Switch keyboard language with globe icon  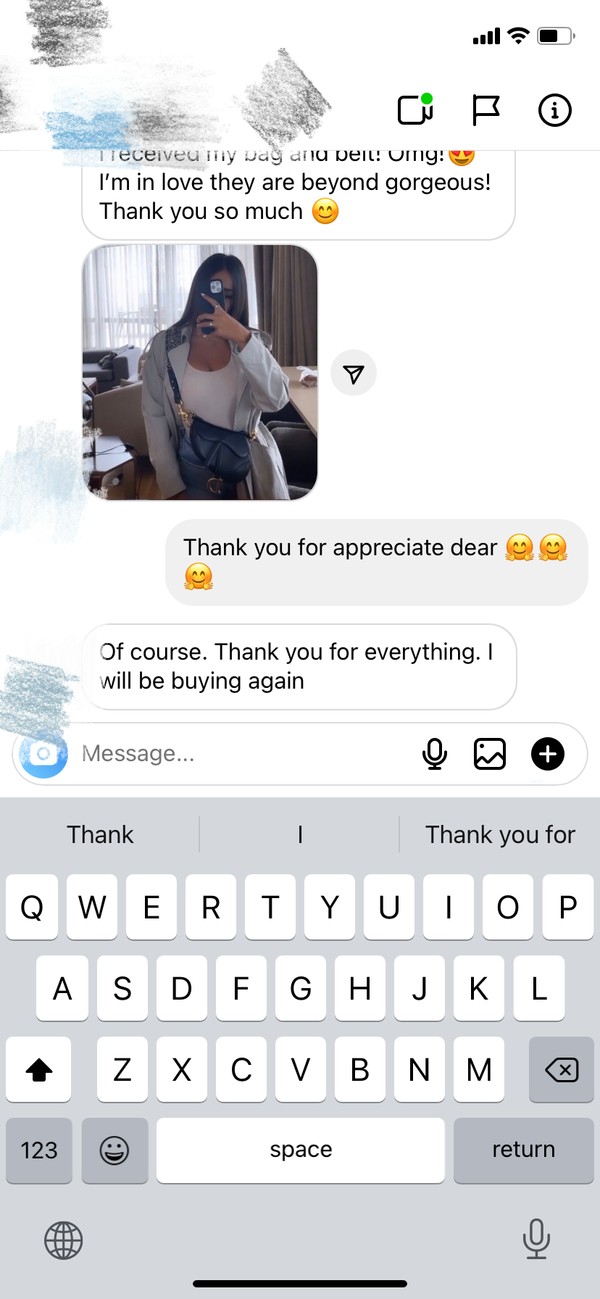point(64,1241)
